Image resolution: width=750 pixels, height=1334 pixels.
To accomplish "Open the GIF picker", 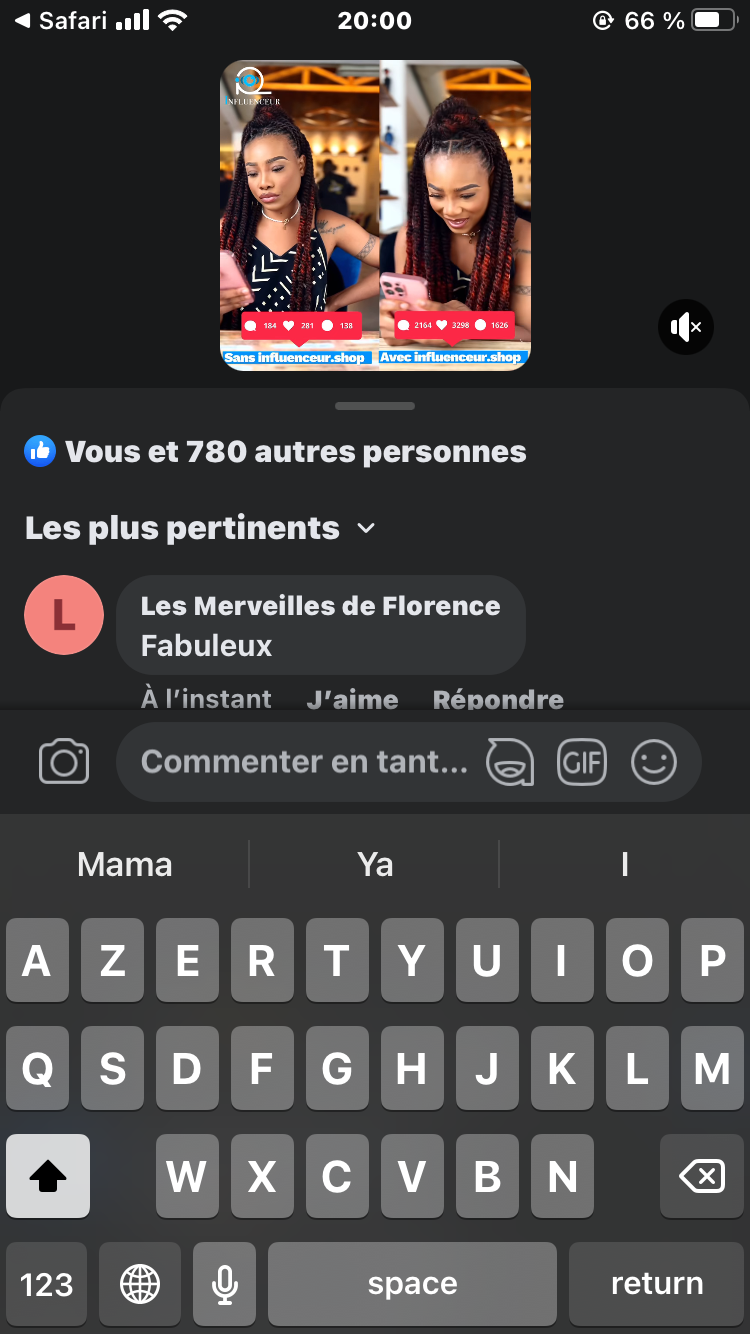I will (581, 763).
